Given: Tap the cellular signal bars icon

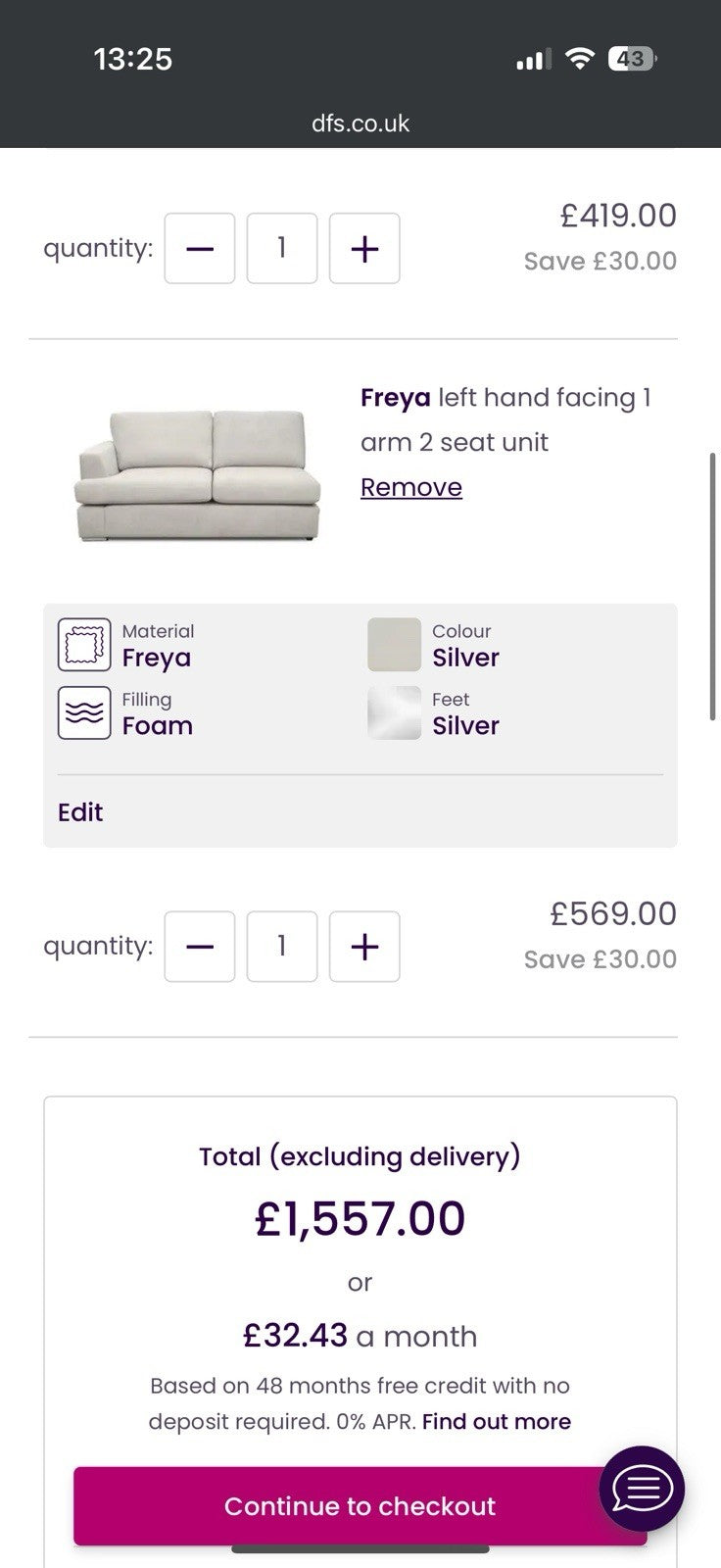Looking at the screenshot, I should pos(529,59).
